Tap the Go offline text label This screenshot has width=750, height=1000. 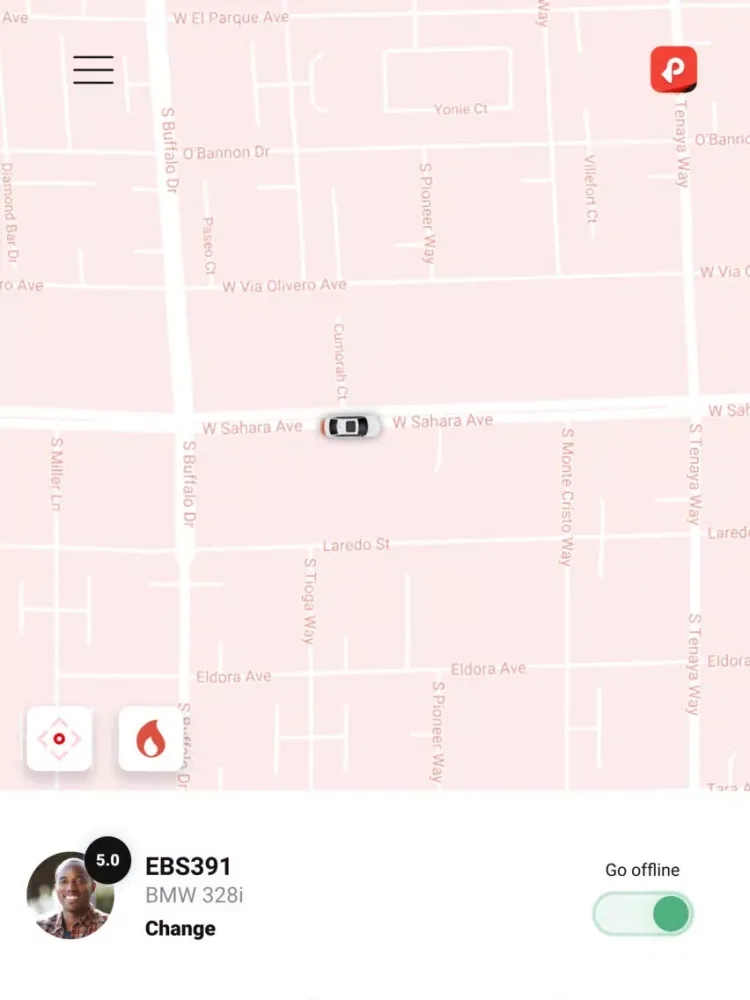click(640, 870)
